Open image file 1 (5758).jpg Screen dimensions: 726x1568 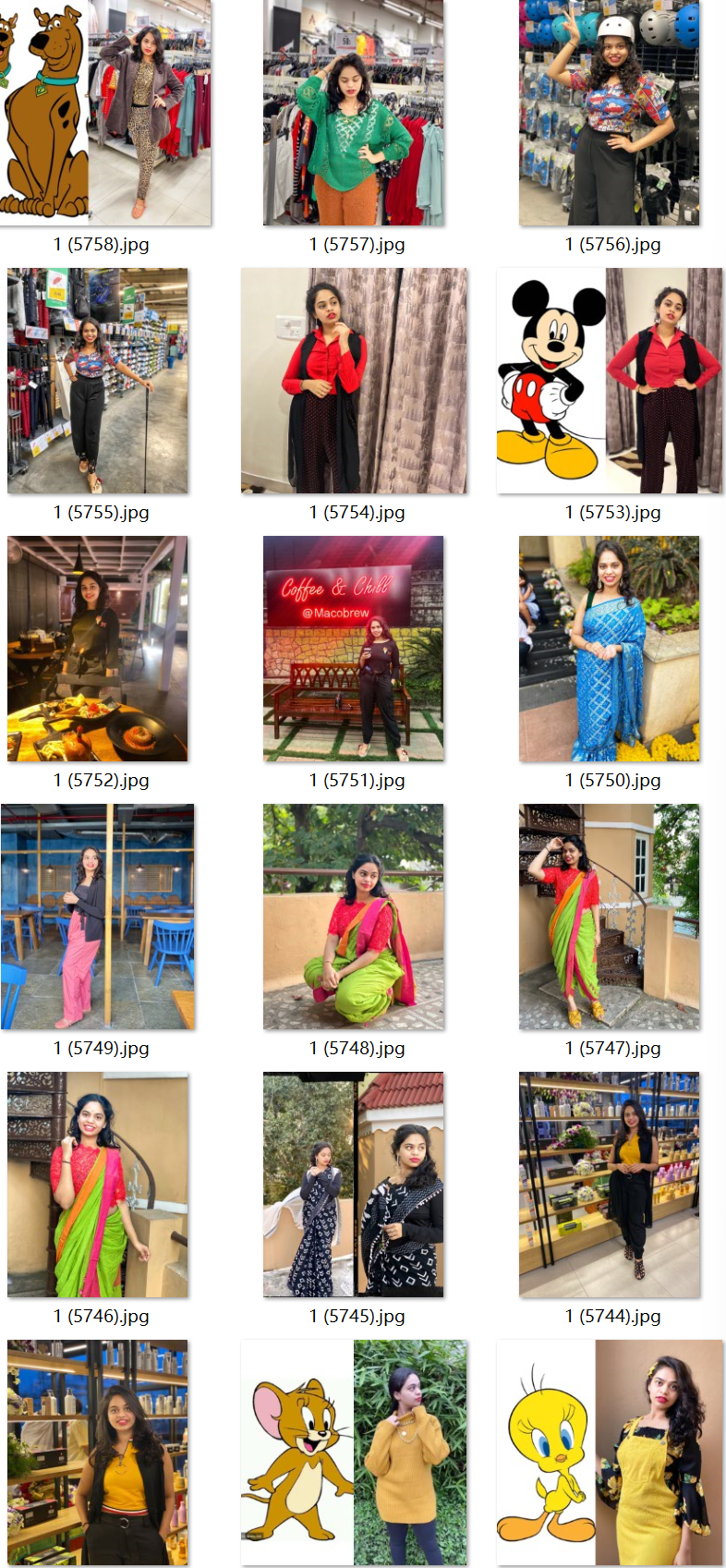click(x=101, y=113)
